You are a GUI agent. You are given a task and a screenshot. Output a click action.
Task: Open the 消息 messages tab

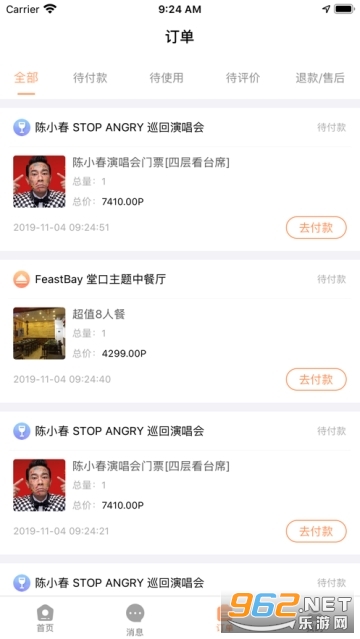point(135,620)
